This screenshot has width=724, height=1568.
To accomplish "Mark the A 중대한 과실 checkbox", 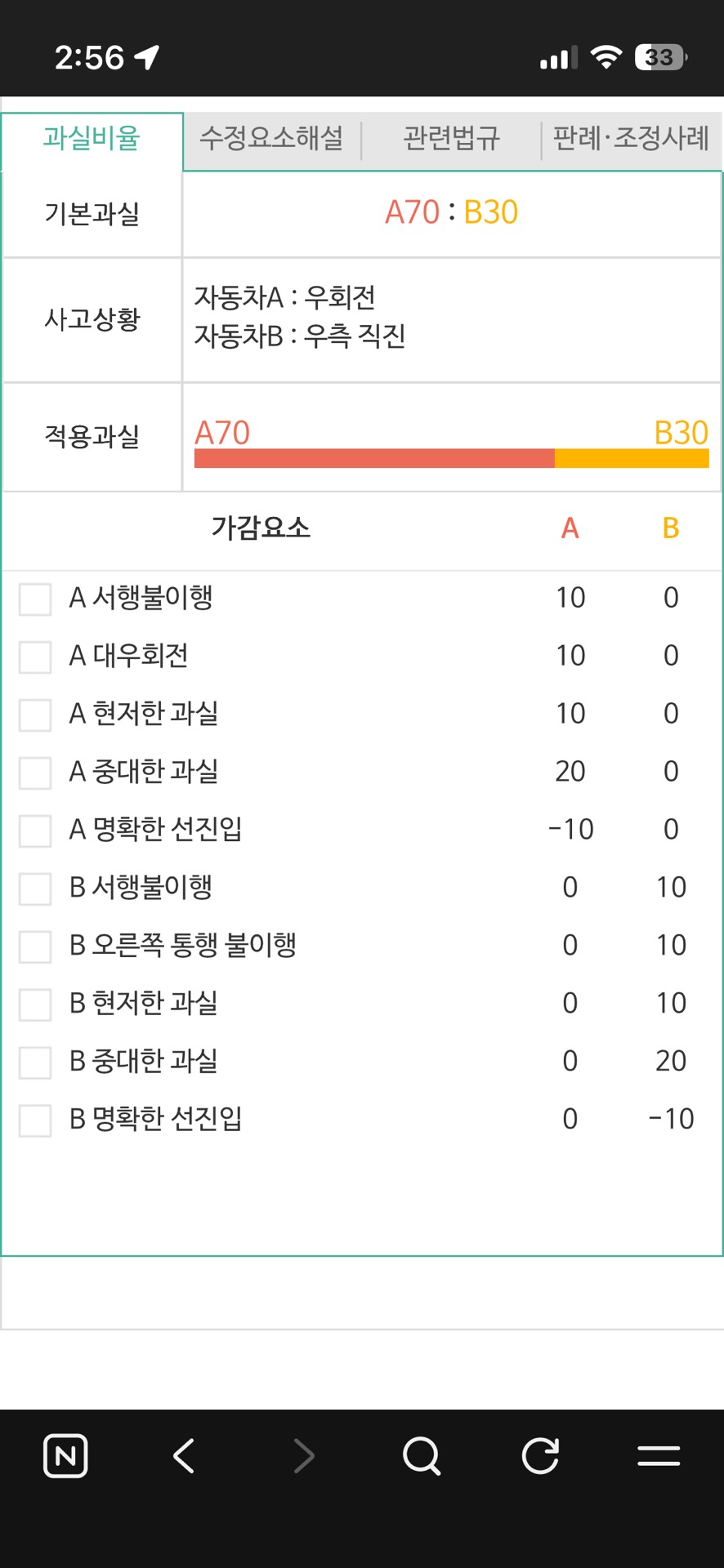I will click(35, 773).
